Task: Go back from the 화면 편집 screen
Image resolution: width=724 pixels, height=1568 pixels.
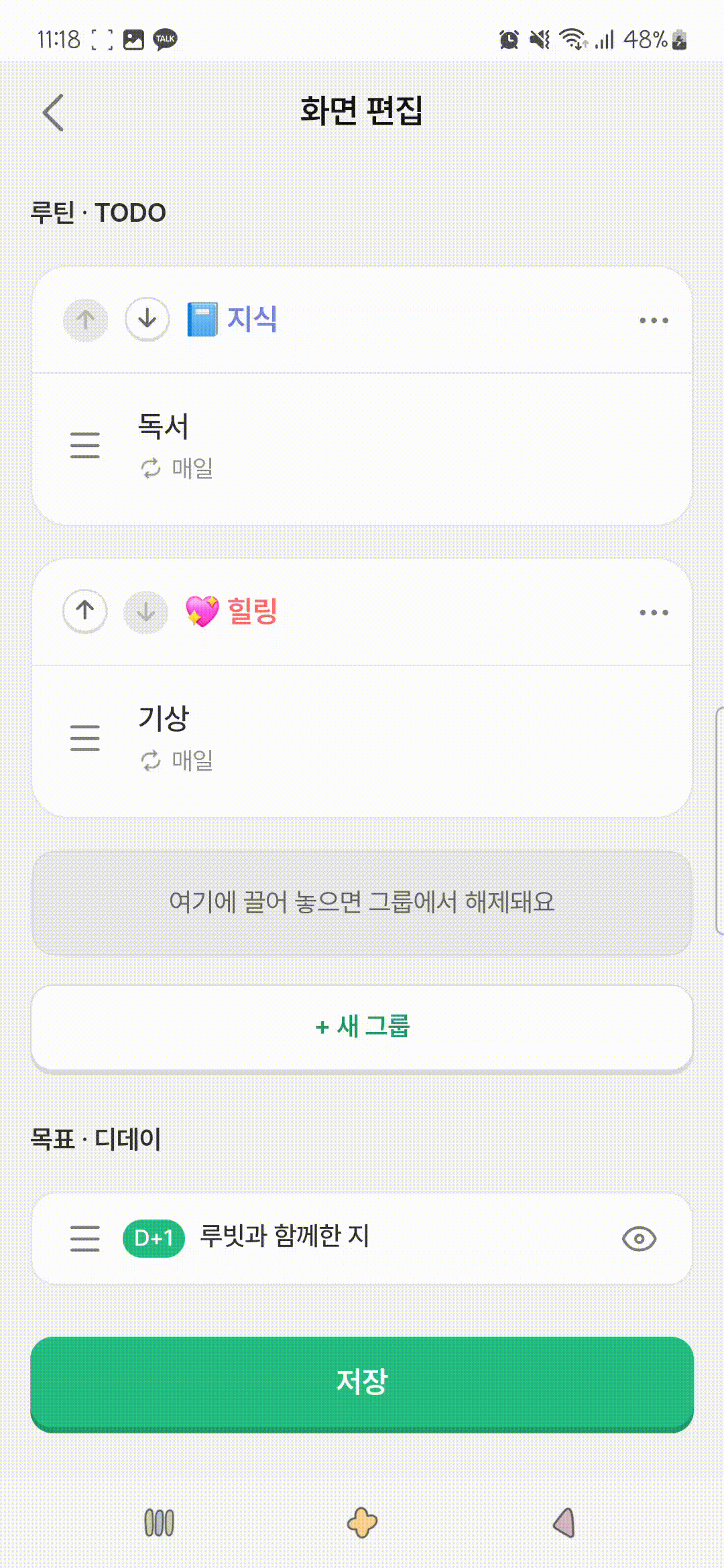Action: [54, 112]
